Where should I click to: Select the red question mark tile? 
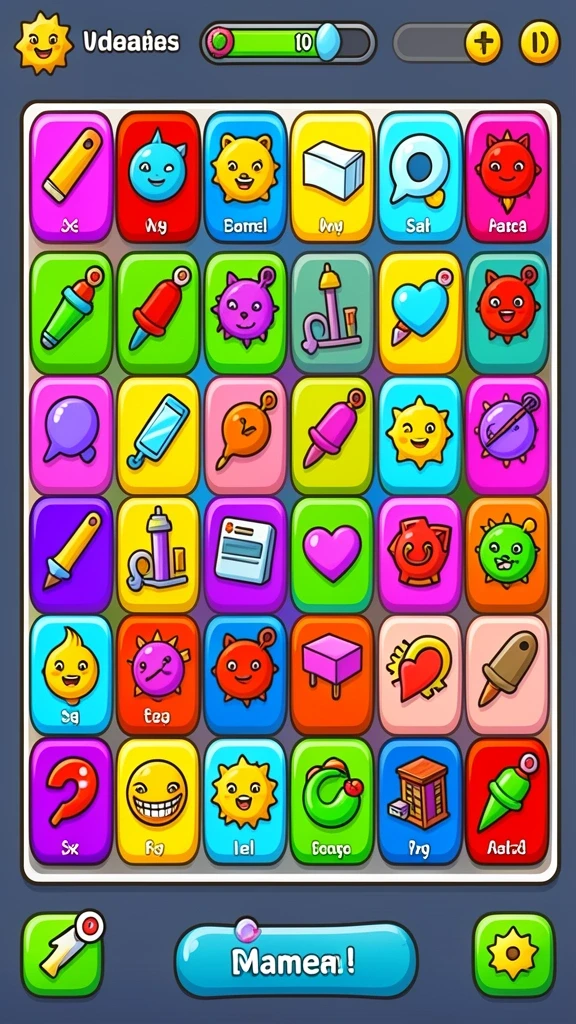71,801
